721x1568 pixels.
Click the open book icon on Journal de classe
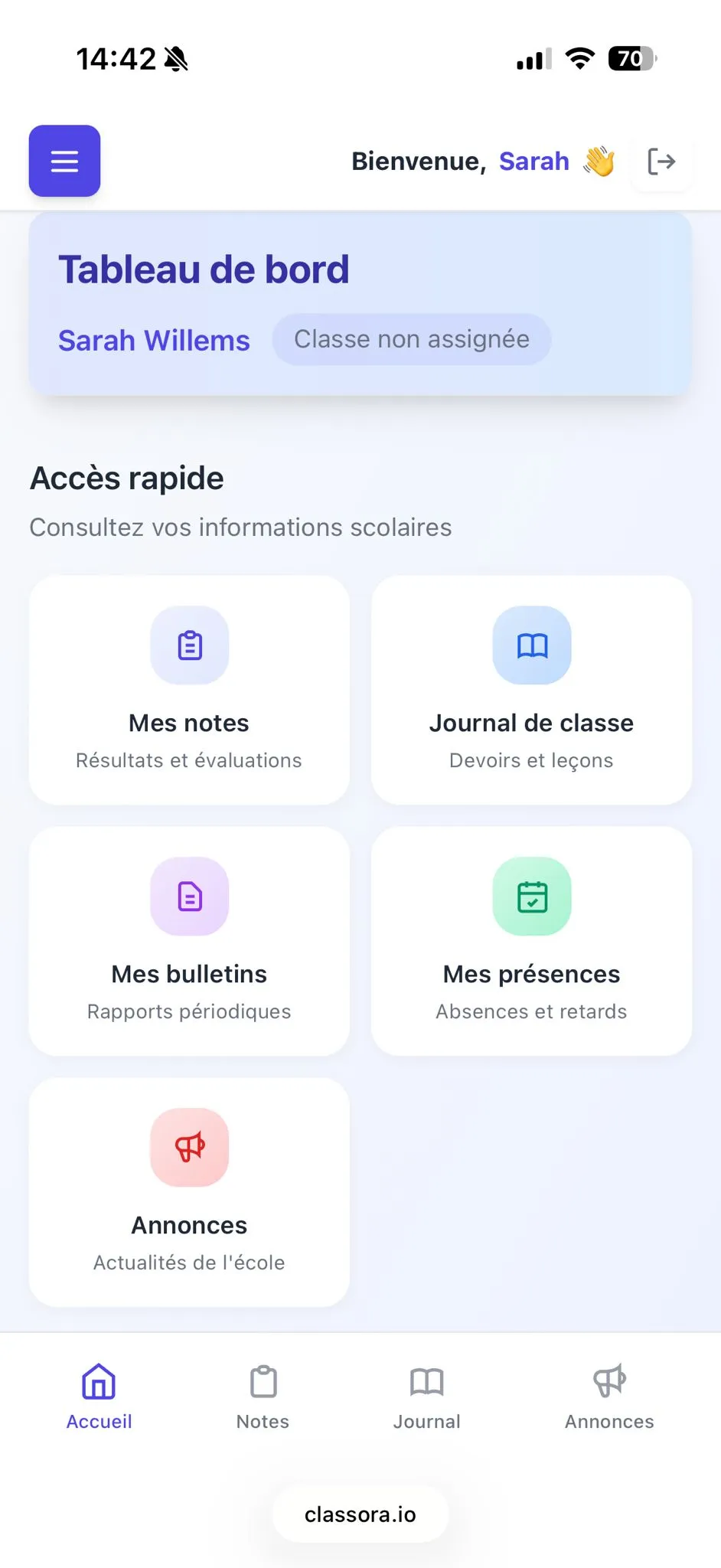(x=531, y=645)
